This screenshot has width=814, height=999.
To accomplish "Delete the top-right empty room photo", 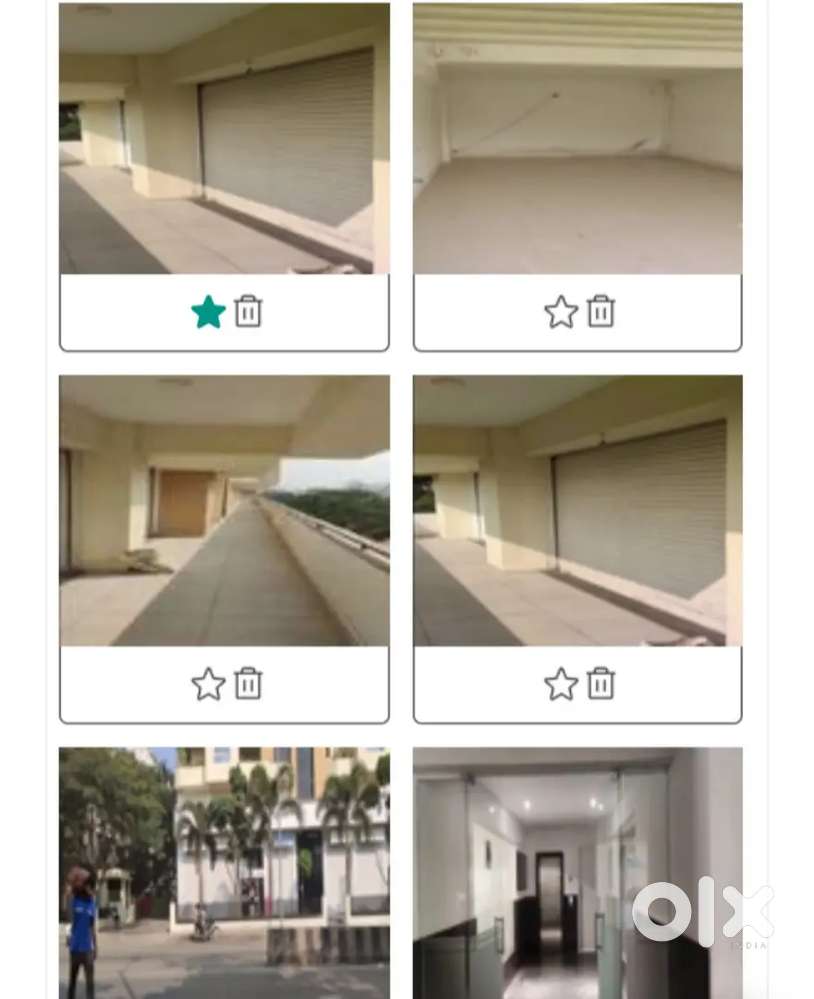I will tap(600, 312).
